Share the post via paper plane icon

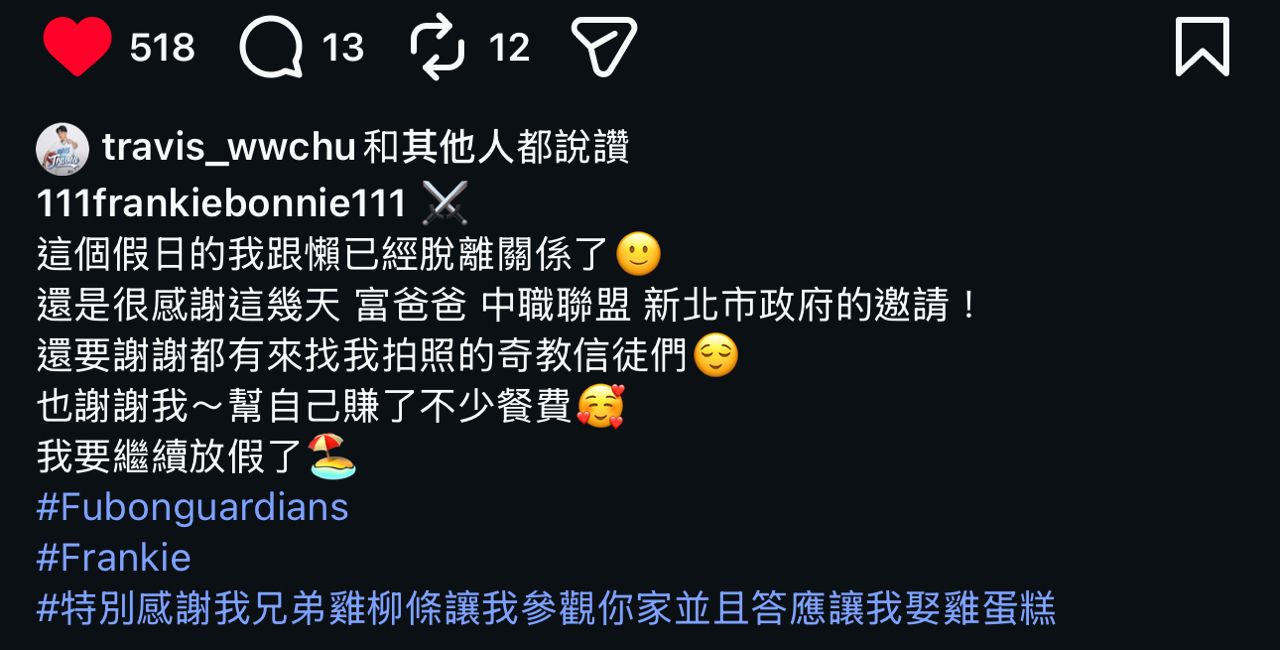603,47
